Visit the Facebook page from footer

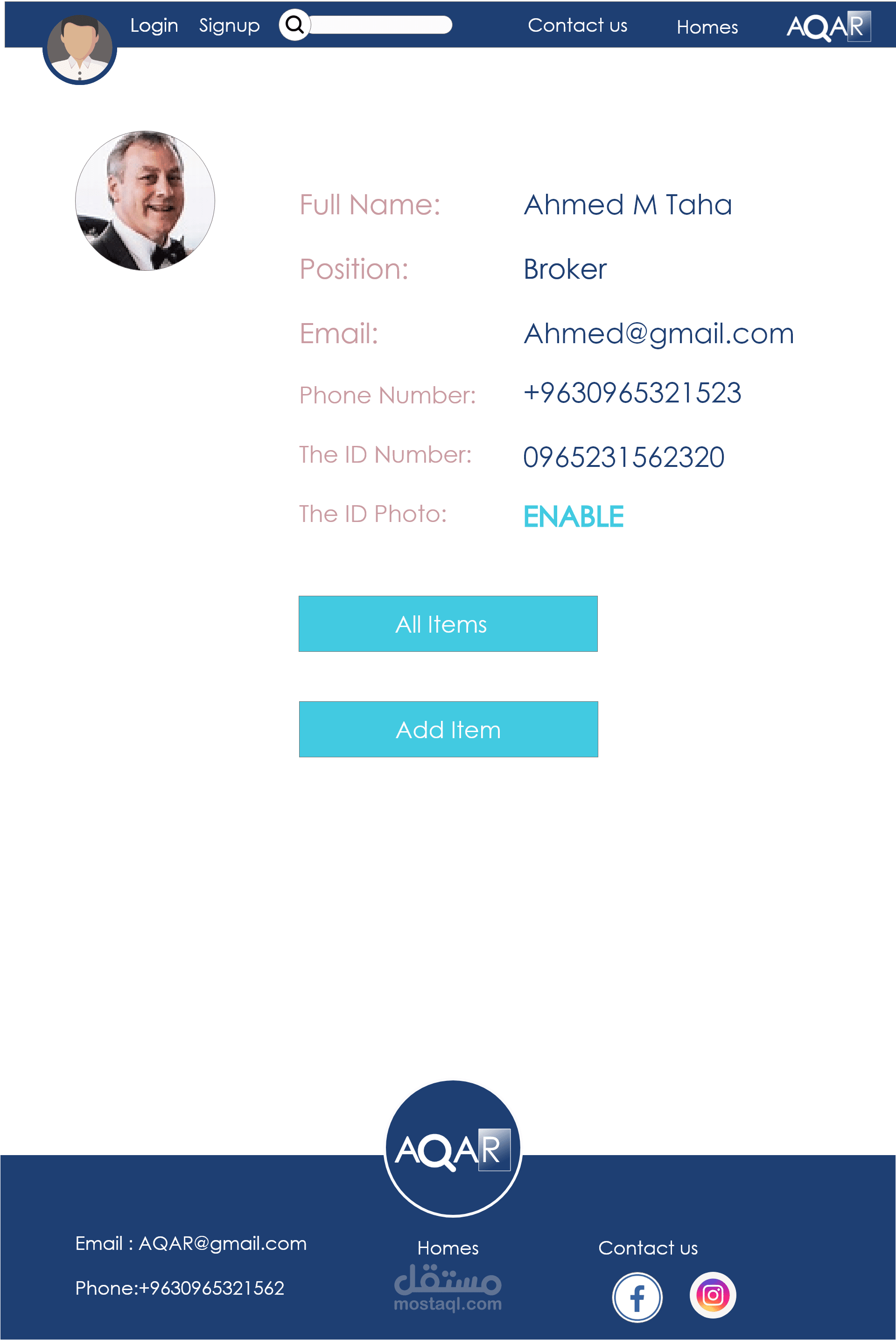coord(637,1297)
